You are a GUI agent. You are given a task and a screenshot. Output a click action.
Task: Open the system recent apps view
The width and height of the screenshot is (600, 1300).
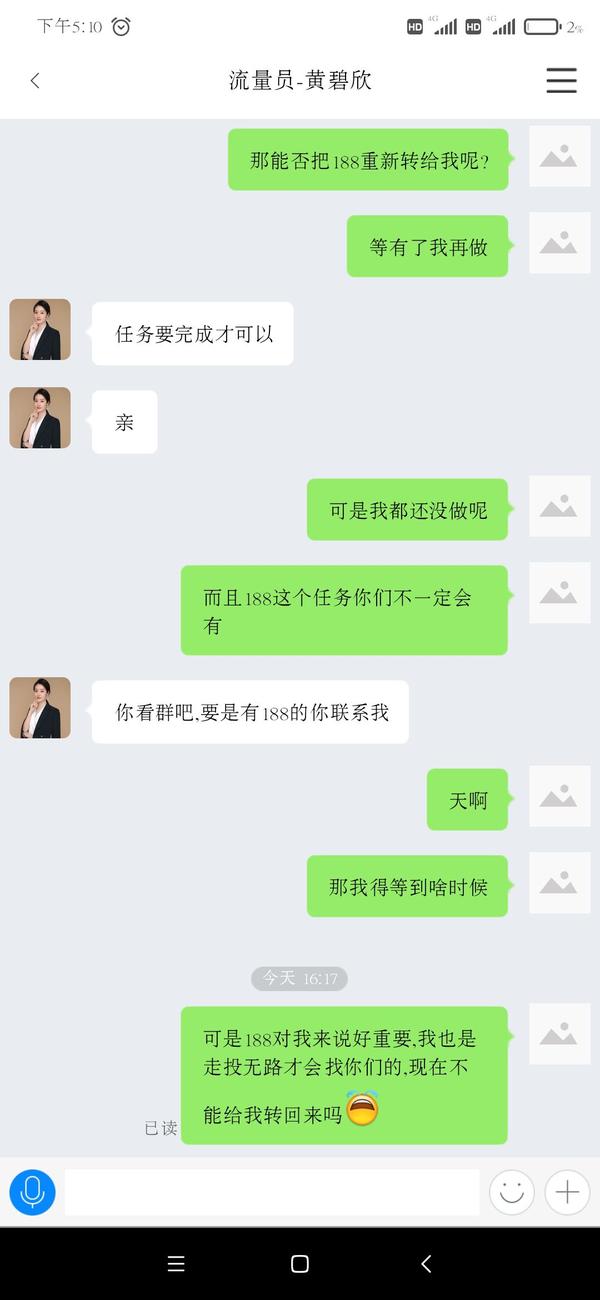(176, 1264)
